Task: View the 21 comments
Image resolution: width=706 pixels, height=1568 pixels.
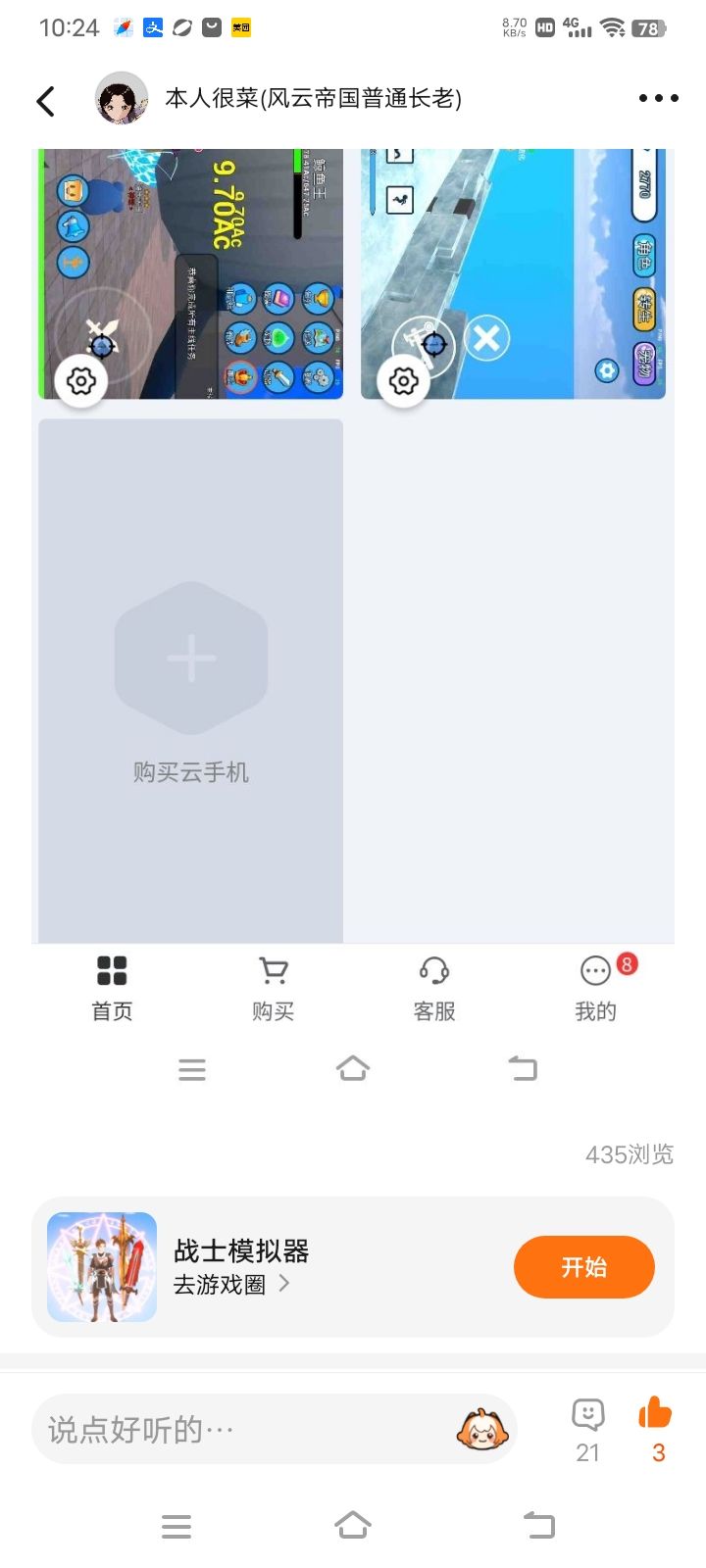Action: point(587,1430)
